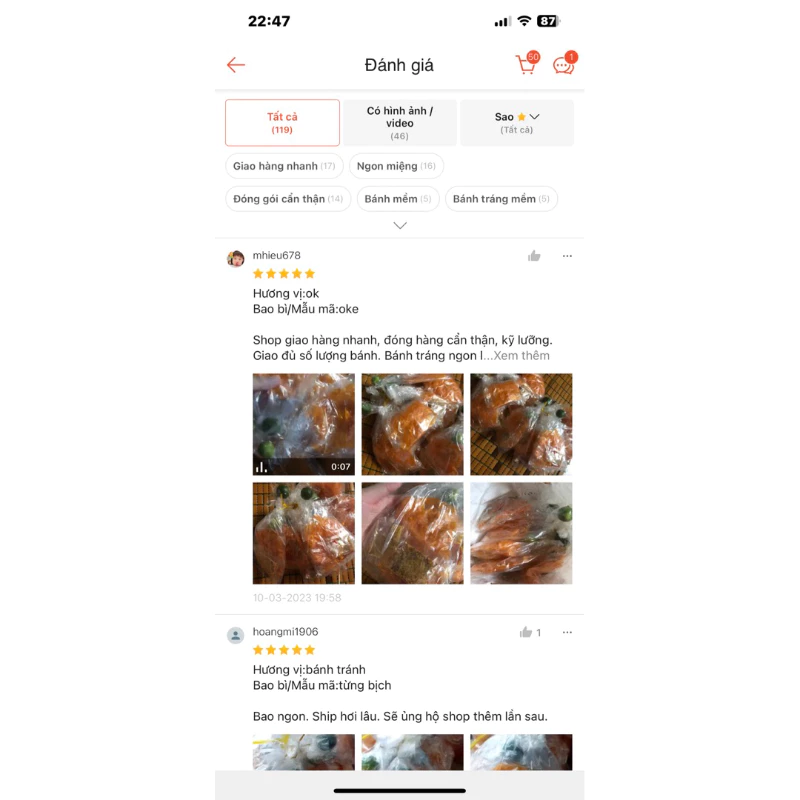Open more options on hoangmi1906's review

pyautogui.click(x=567, y=632)
